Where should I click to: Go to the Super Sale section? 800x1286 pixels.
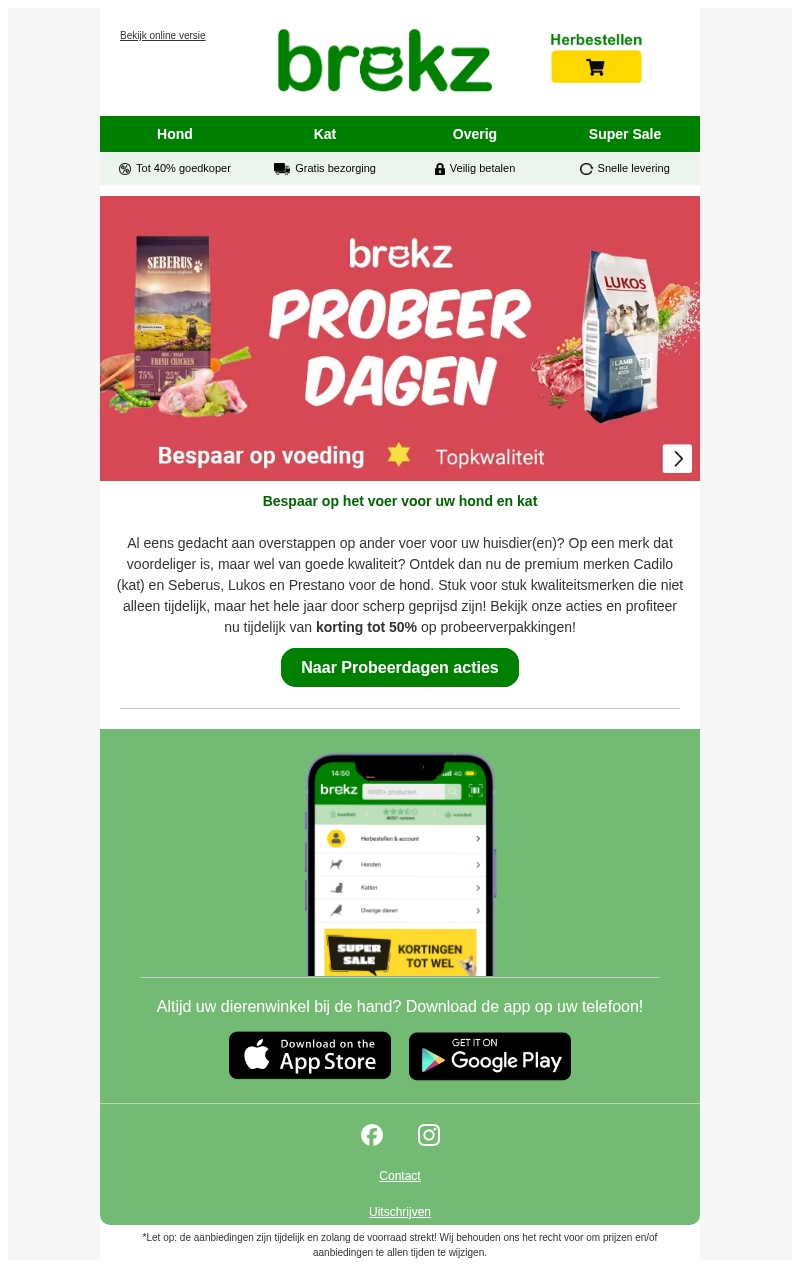click(624, 134)
